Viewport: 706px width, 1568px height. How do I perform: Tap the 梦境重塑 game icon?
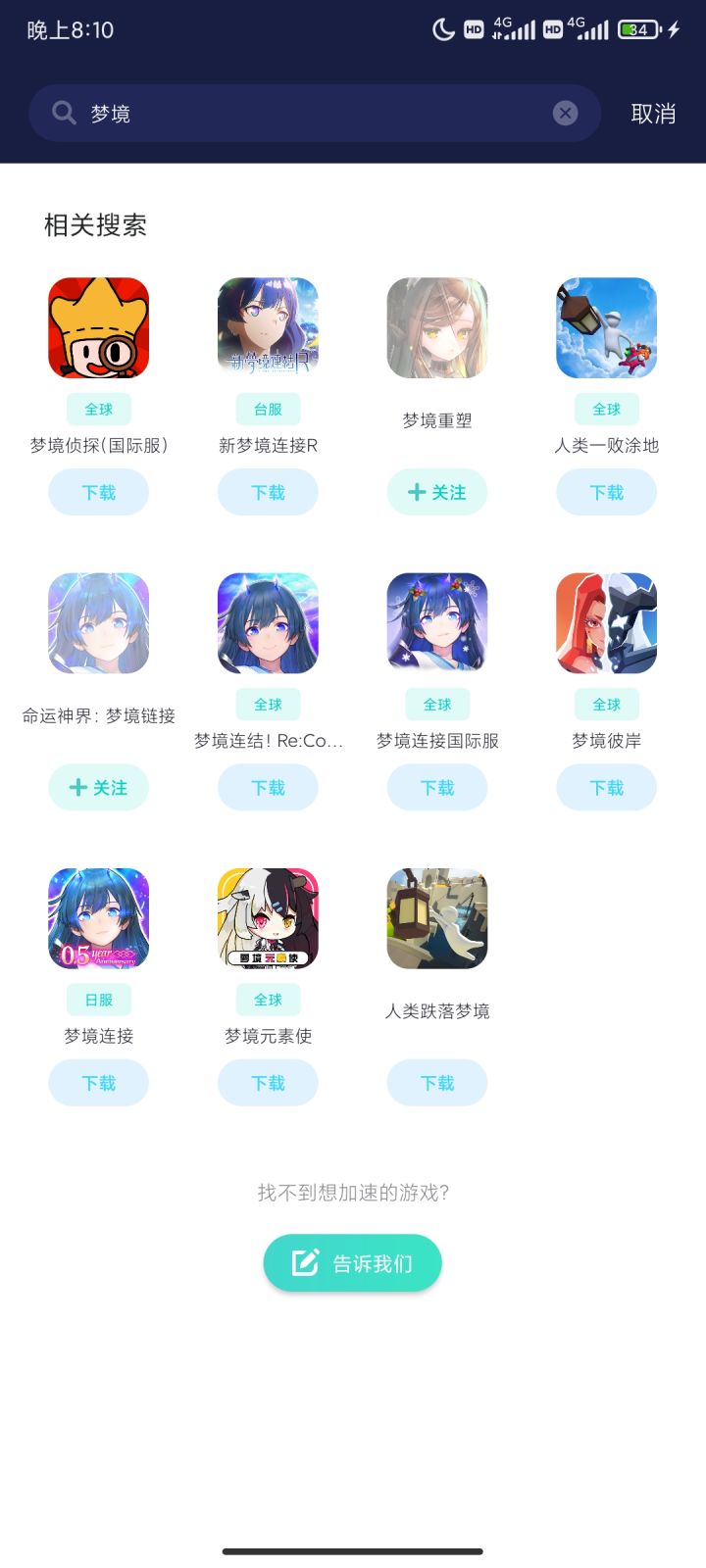coord(436,327)
